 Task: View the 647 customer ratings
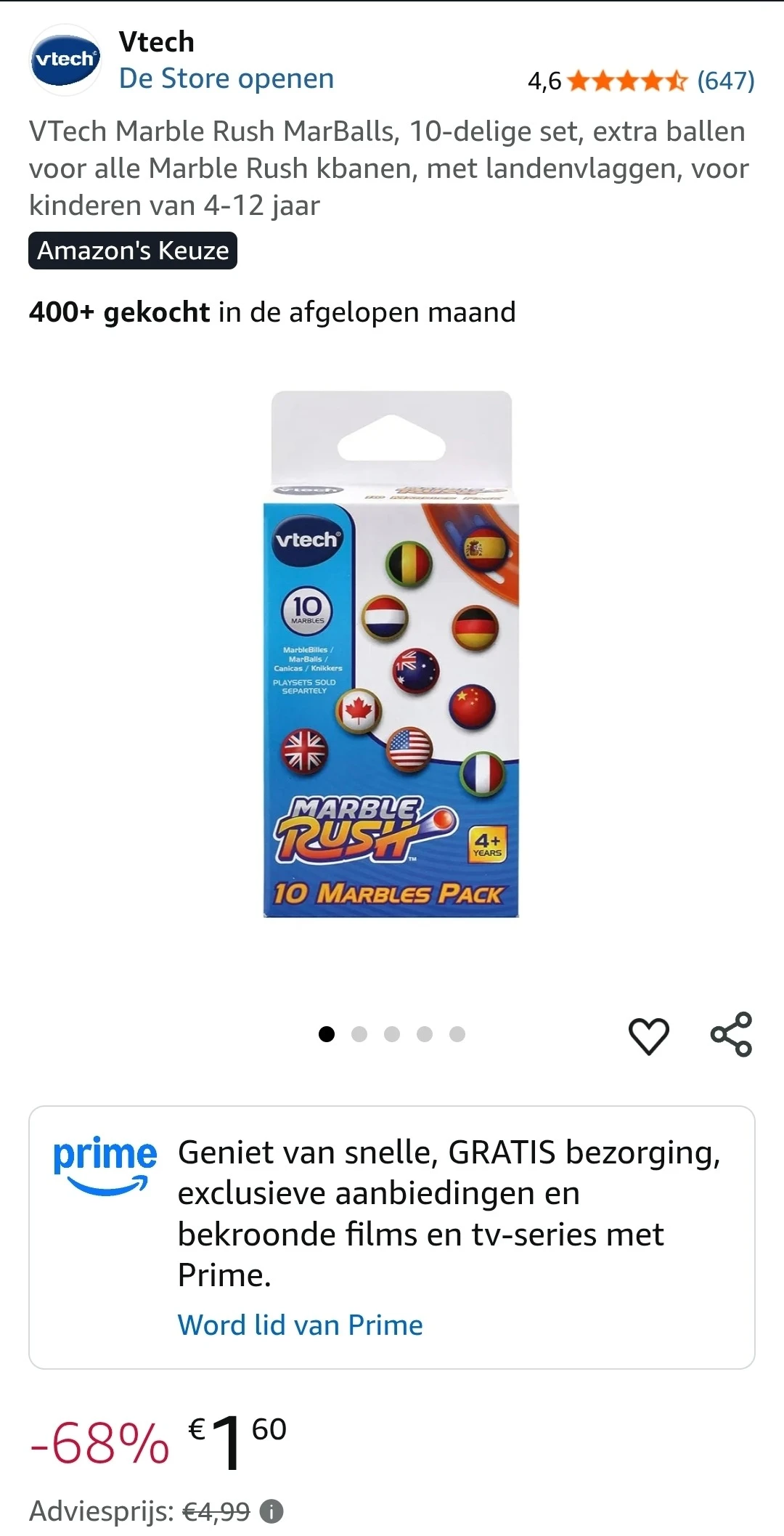coord(725,81)
